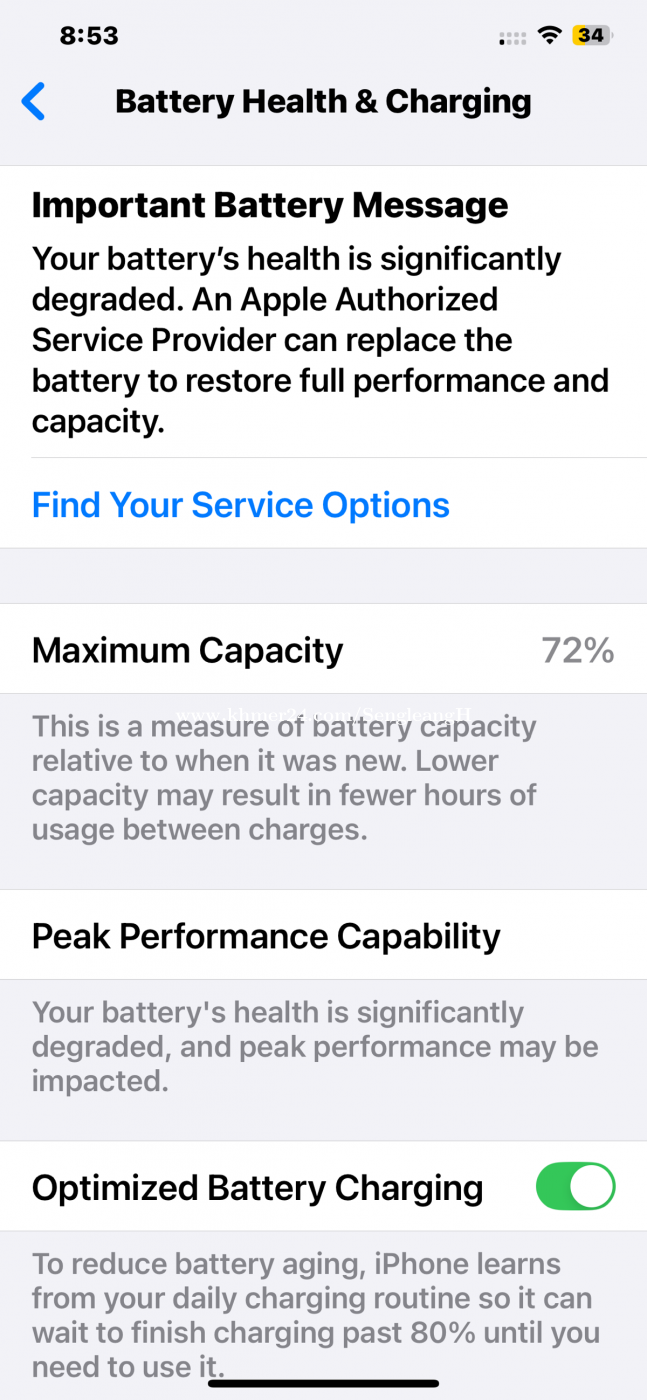The image size is (647, 1400).
Task: Go back using the blue back arrow
Action: [33, 102]
